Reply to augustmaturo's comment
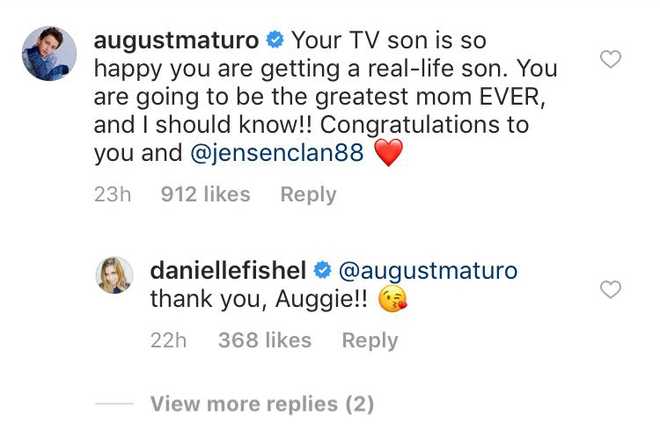660x445 pixels. pyautogui.click(x=308, y=196)
